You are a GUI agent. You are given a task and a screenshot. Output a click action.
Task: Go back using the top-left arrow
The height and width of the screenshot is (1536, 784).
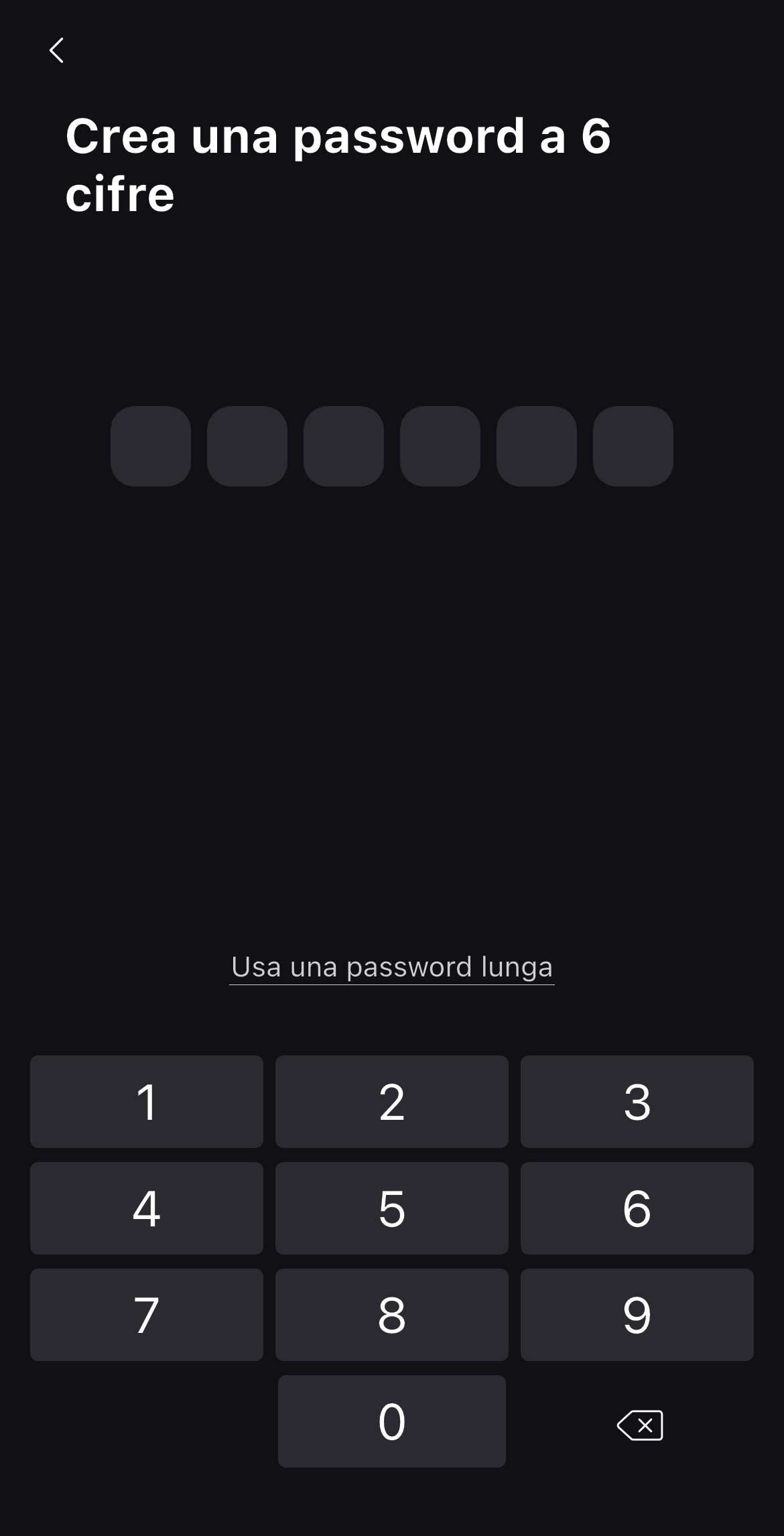57,50
